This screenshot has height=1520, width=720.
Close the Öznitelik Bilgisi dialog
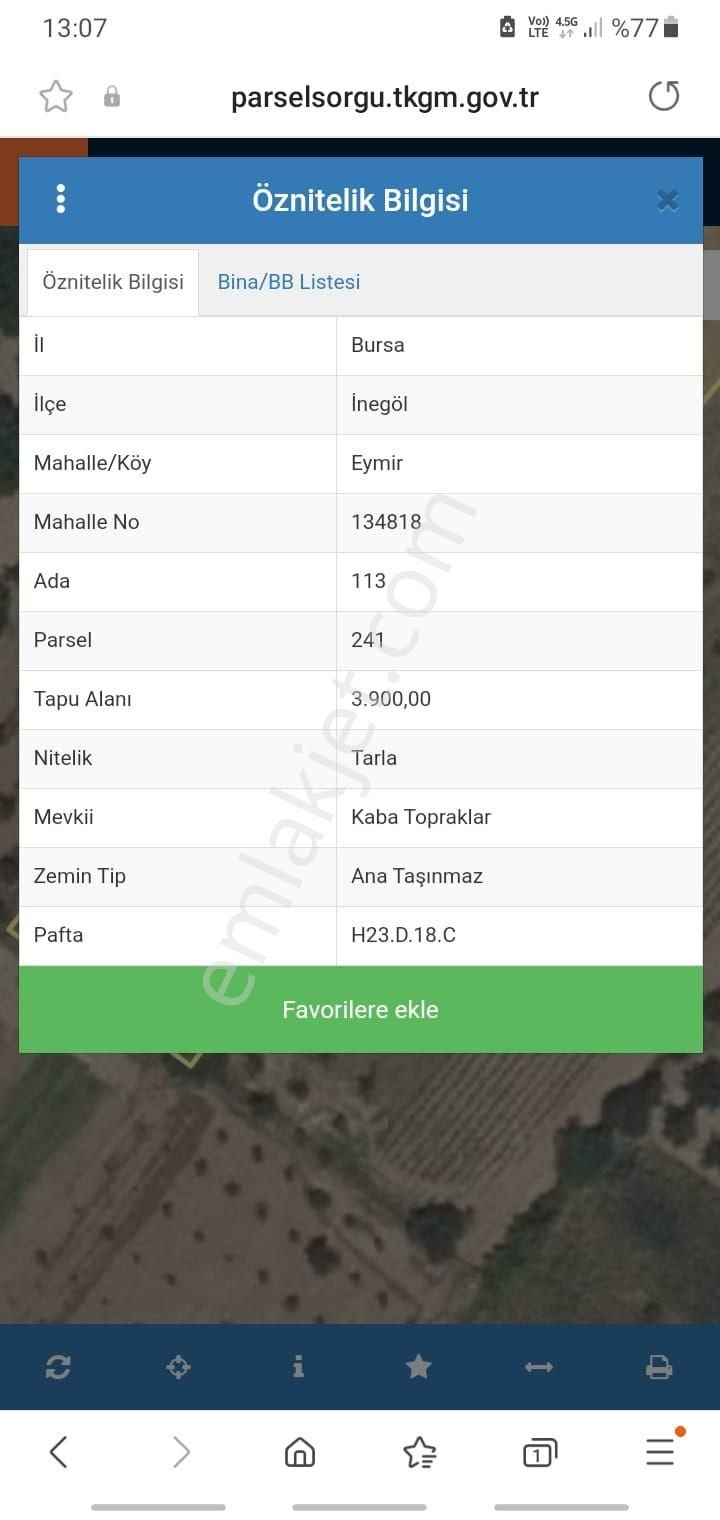[x=667, y=200]
